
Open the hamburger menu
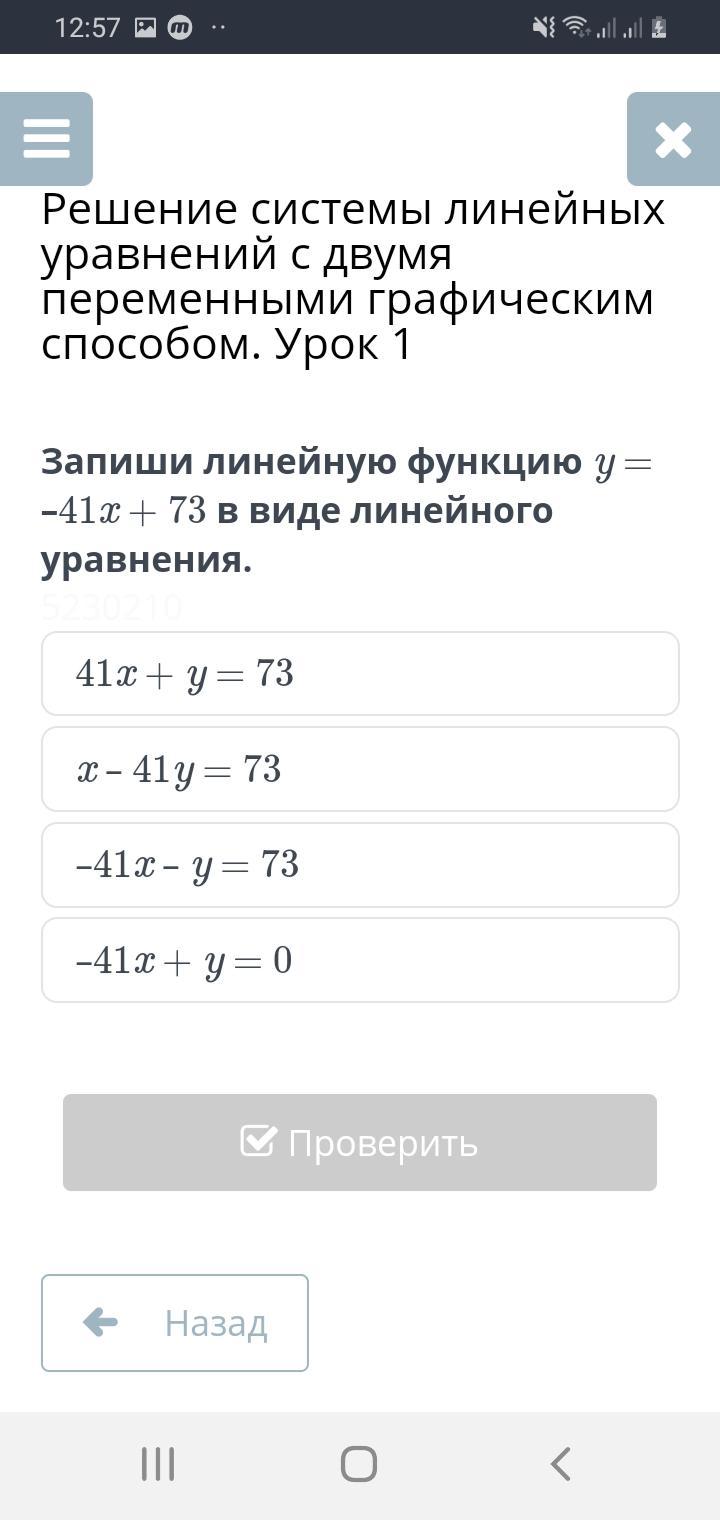46,139
